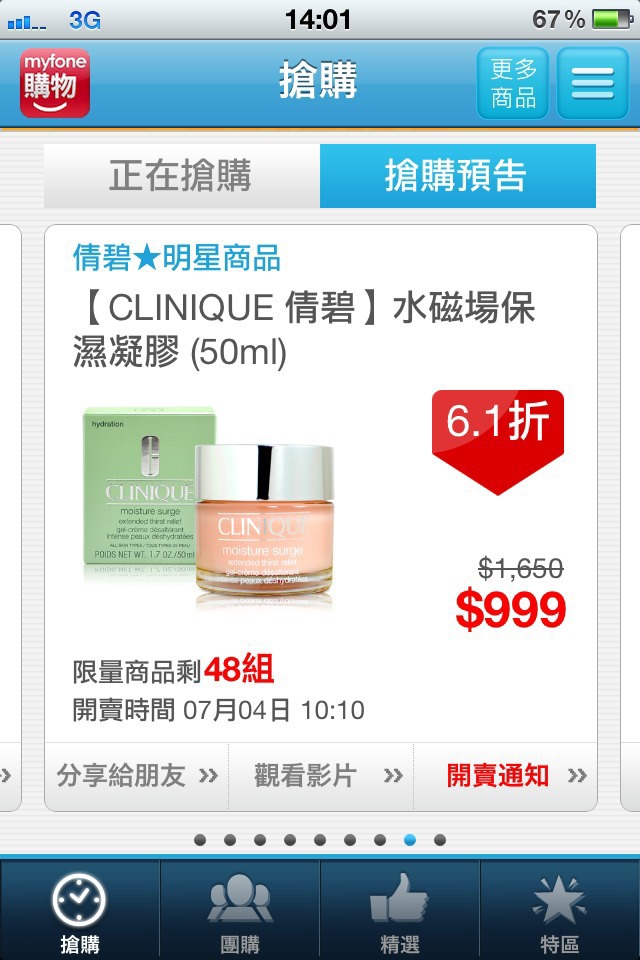This screenshot has height=960, width=640.
Task: Open the 搶購 bottom tab
Action: [x=80, y=912]
